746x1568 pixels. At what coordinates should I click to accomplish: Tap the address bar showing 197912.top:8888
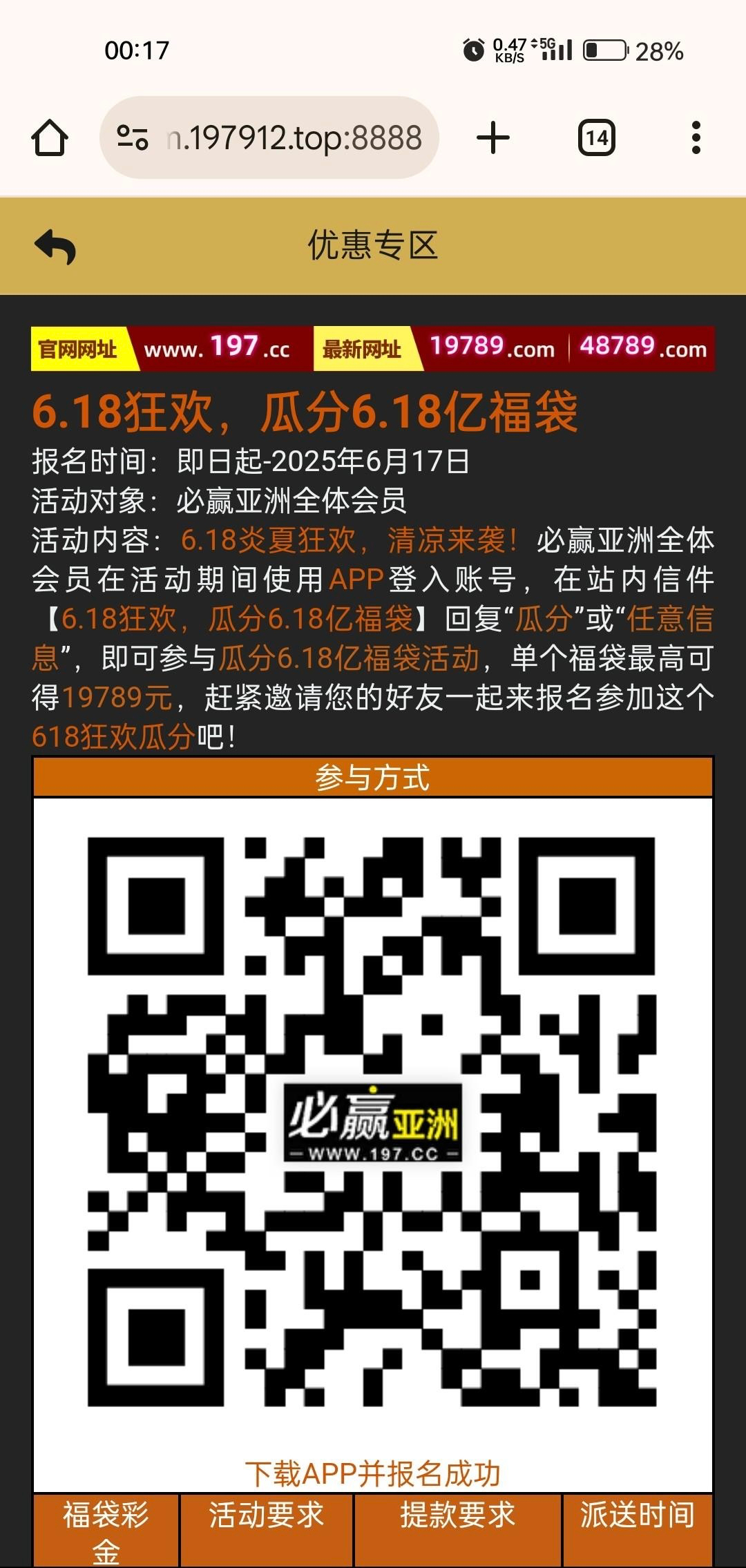coord(294,137)
